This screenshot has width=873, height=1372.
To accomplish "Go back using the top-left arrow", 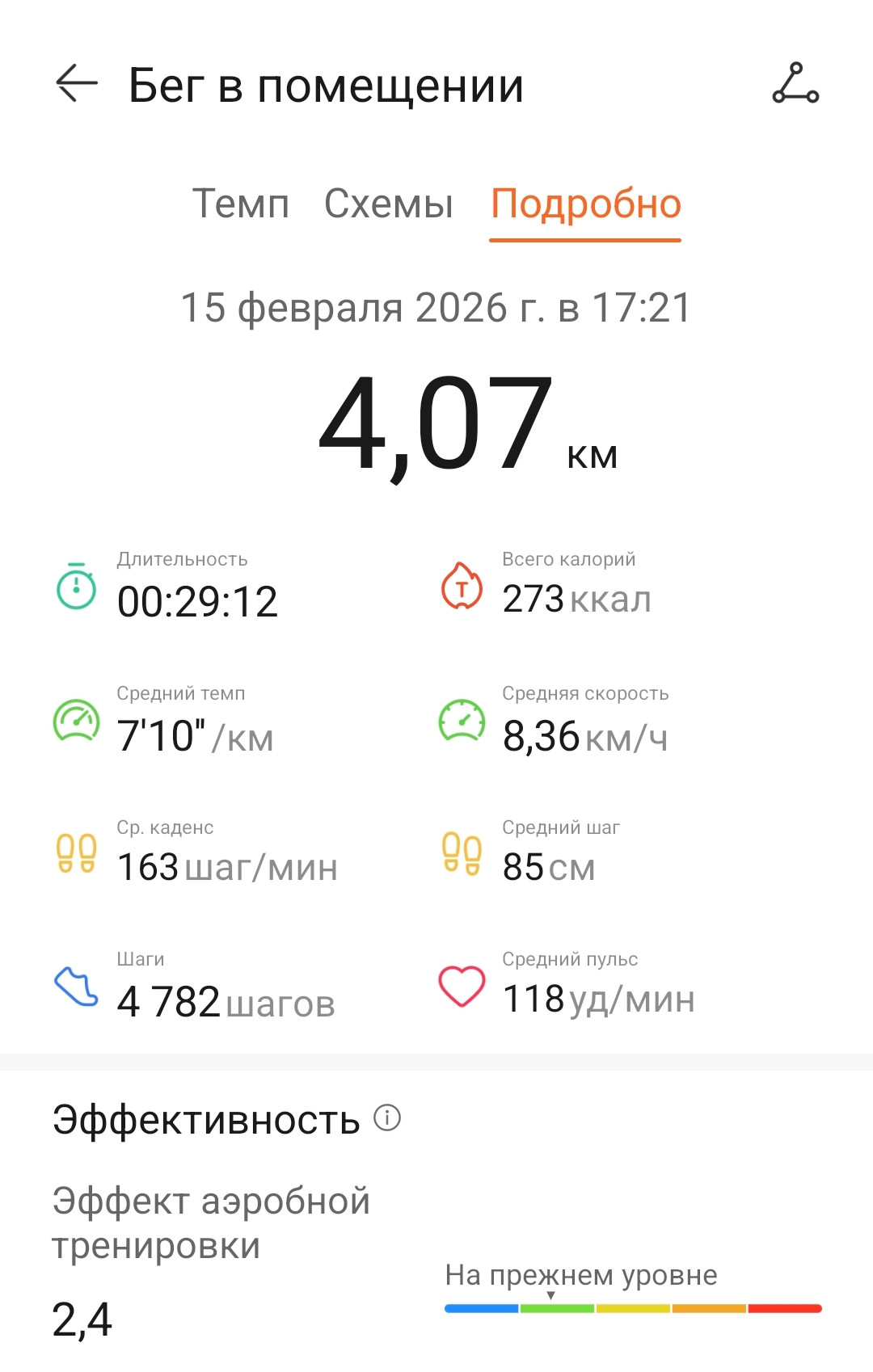I will click(x=76, y=83).
